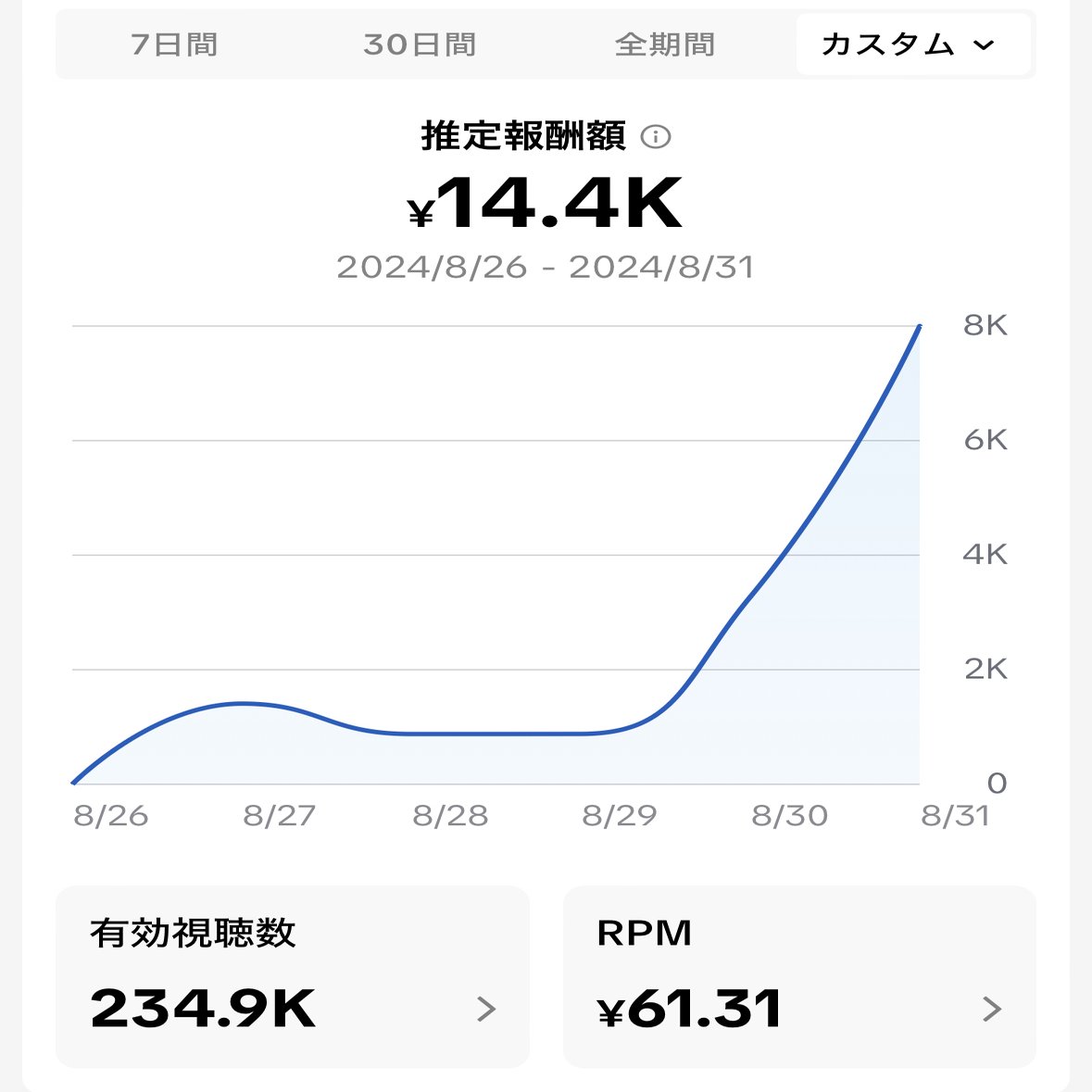Image resolution: width=1092 pixels, height=1092 pixels.
Task: Select the 30日間 period tab
Action: click(x=420, y=44)
